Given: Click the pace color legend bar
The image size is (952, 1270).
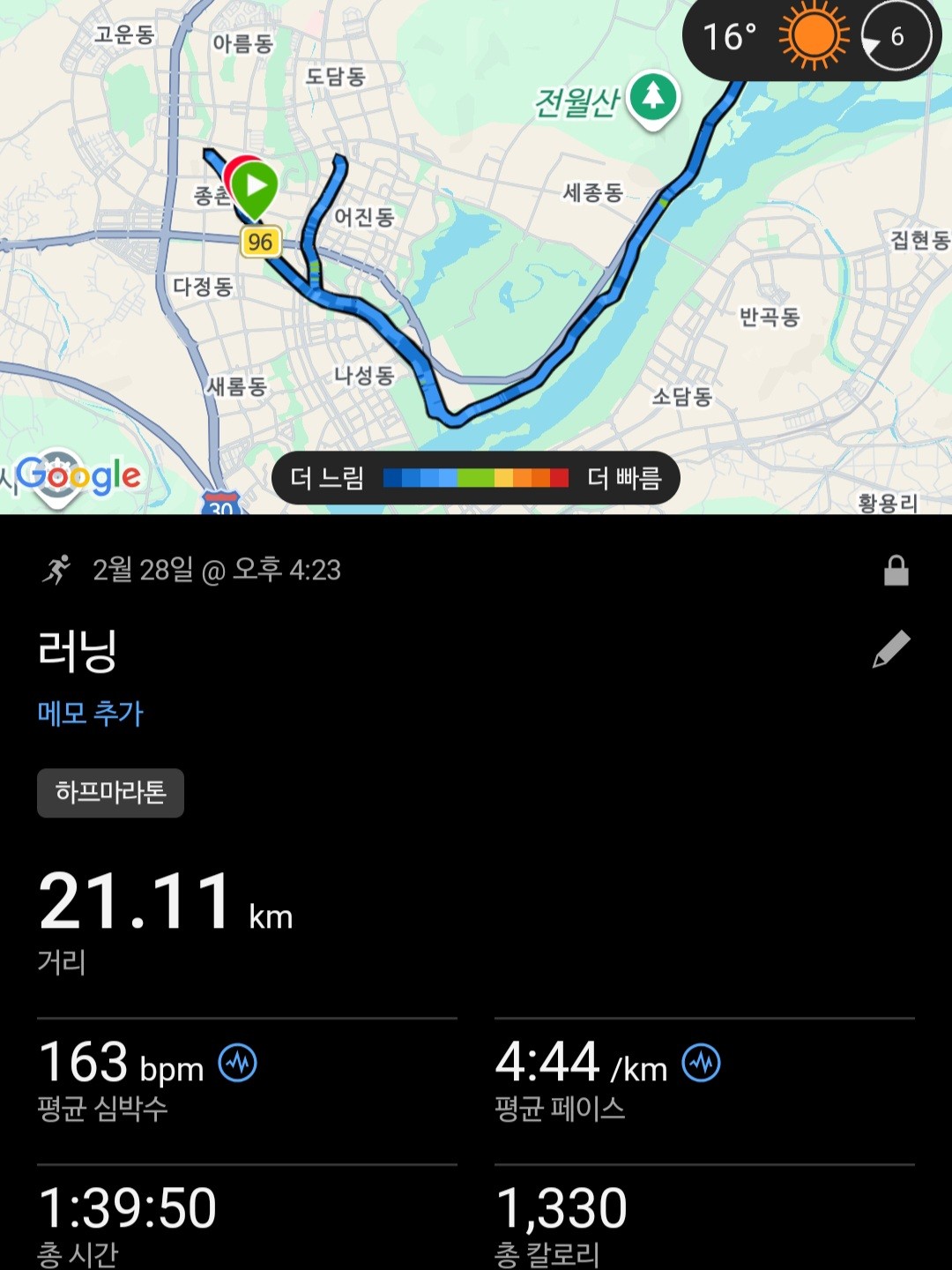Looking at the screenshot, I should pyautogui.click(x=476, y=477).
